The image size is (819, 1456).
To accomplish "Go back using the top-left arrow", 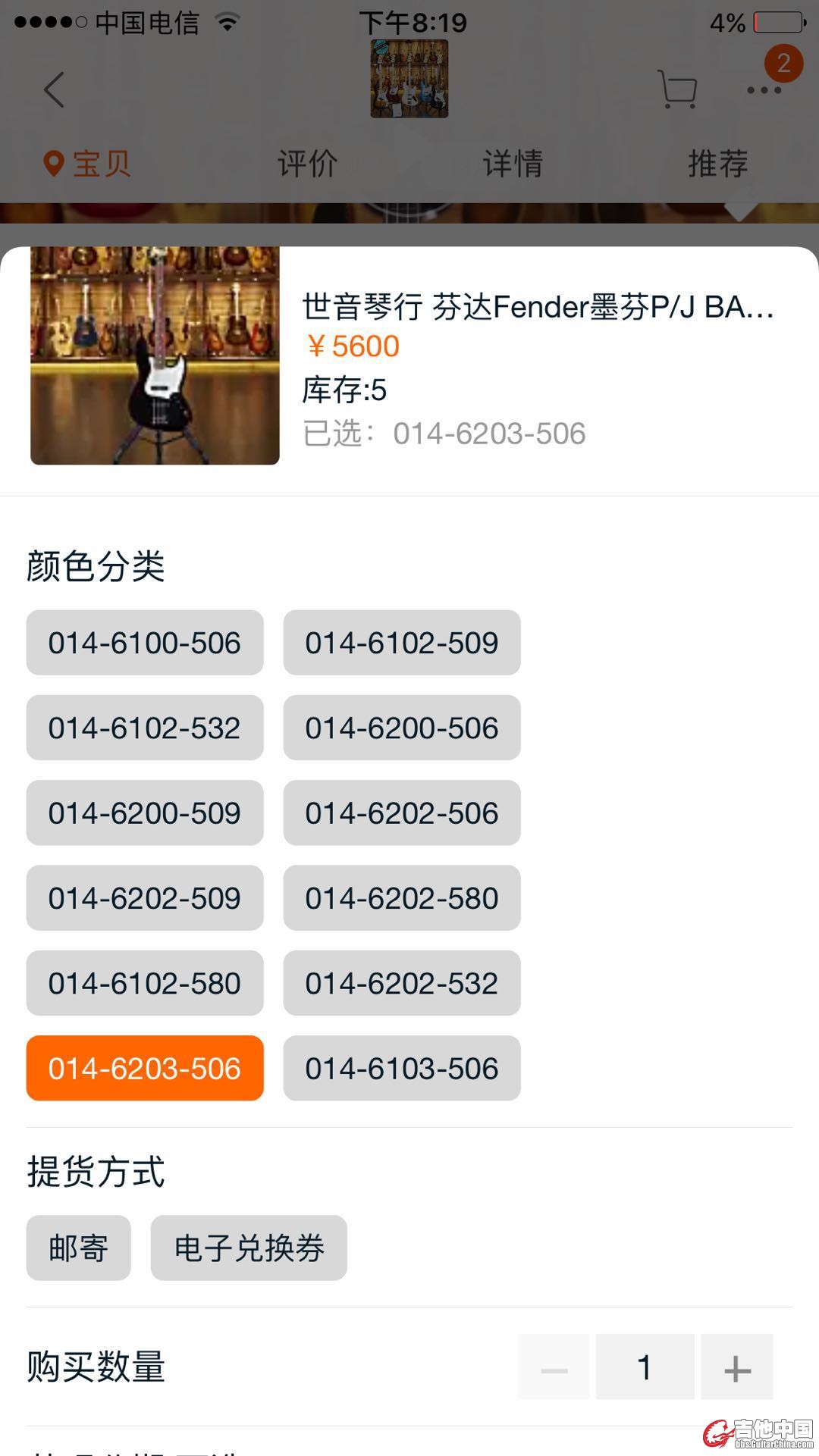I will pyautogui.click(x=53, y=90).
